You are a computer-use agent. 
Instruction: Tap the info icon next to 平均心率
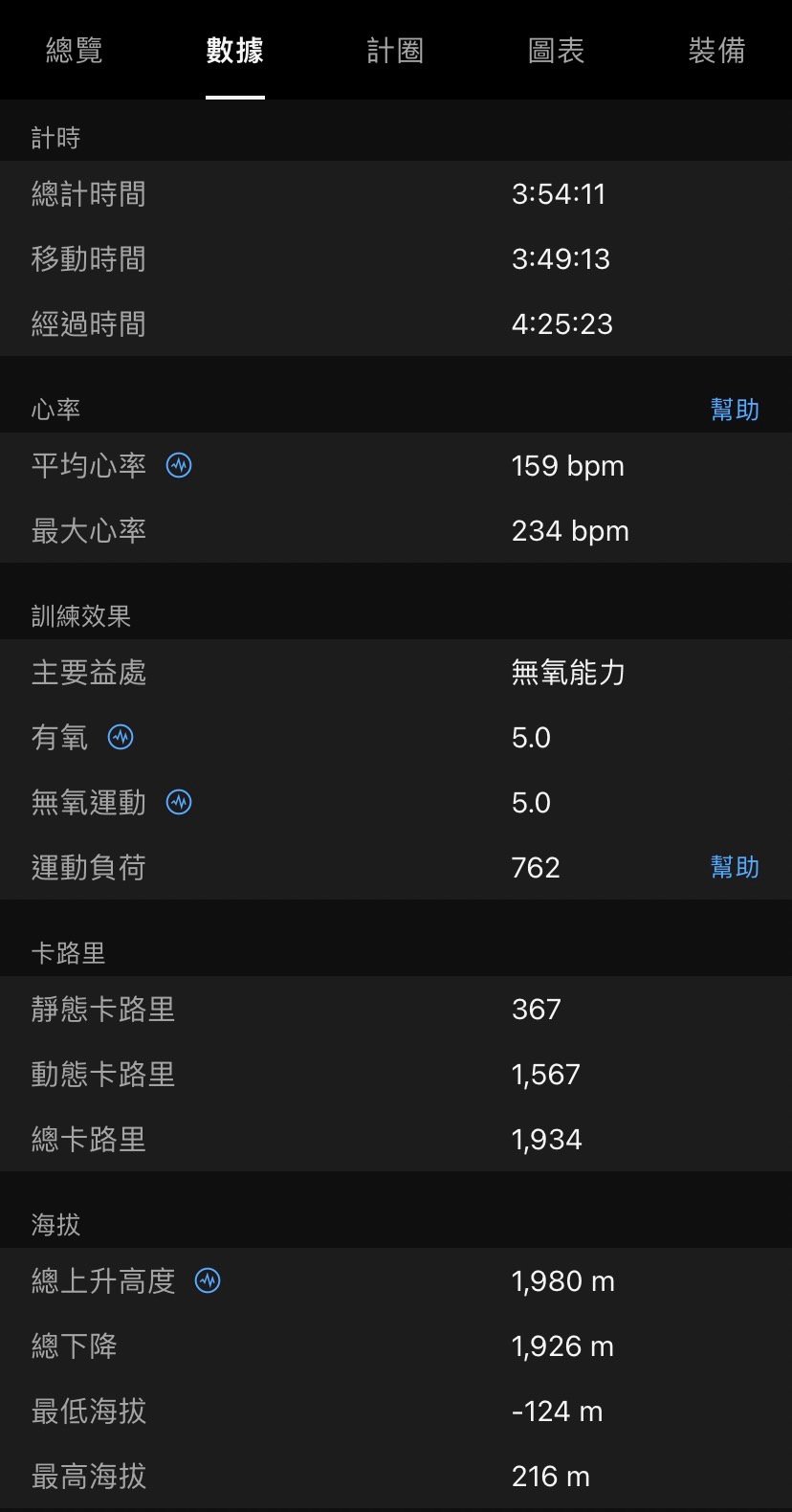tap(179, 465)
